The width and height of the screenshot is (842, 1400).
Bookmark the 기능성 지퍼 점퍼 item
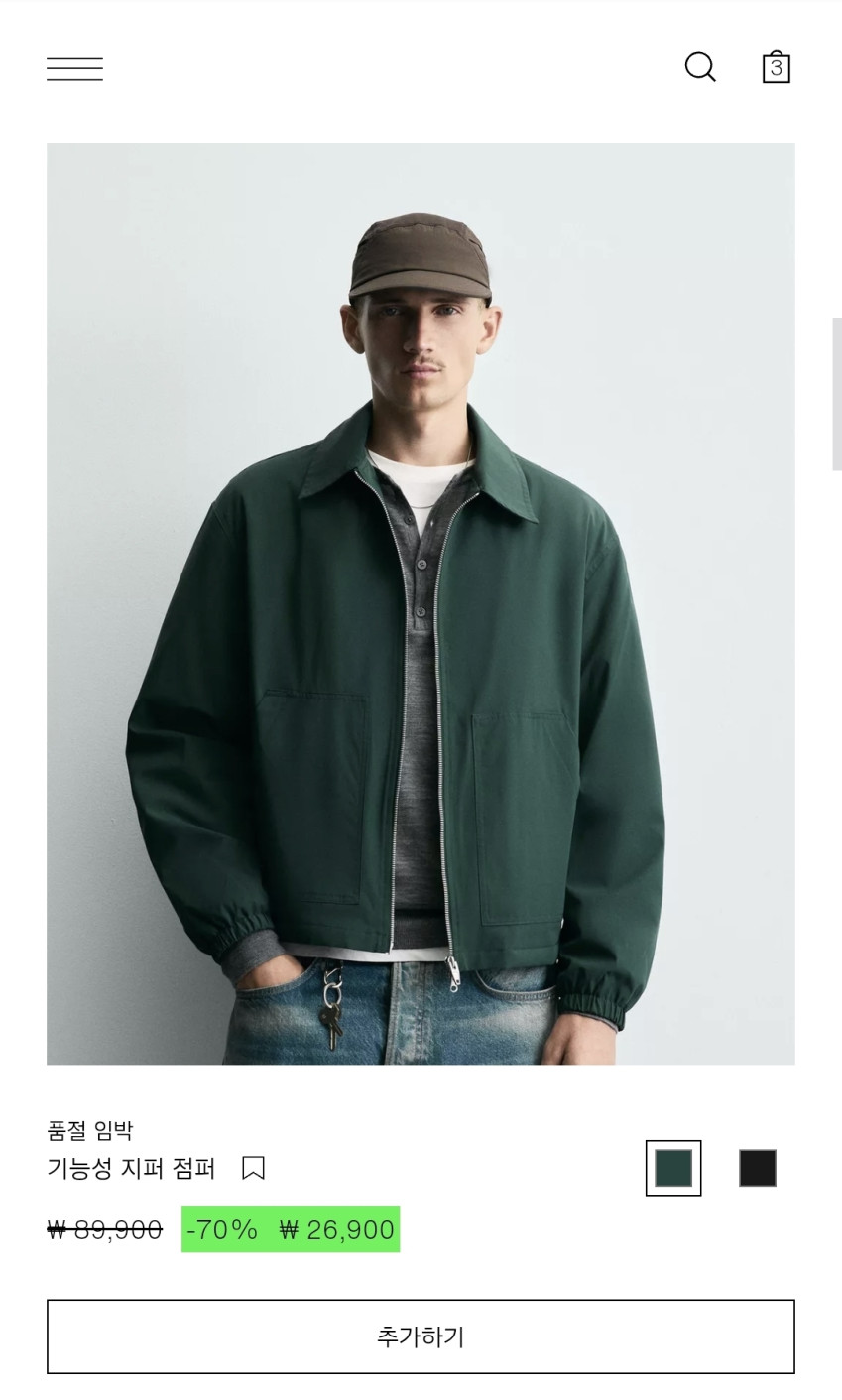(x=254, y=1168)
